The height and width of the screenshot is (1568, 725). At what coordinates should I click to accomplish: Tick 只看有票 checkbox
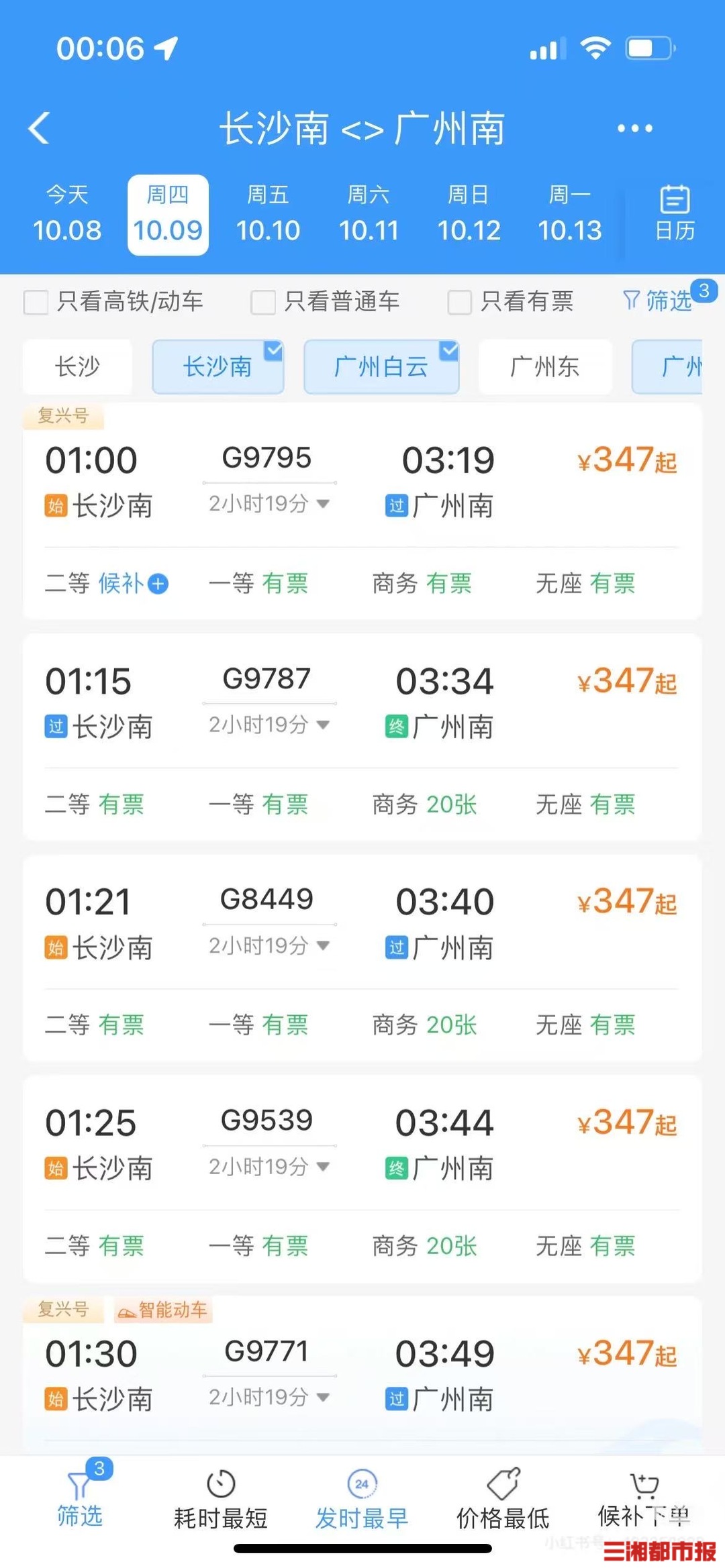(460, 302)
